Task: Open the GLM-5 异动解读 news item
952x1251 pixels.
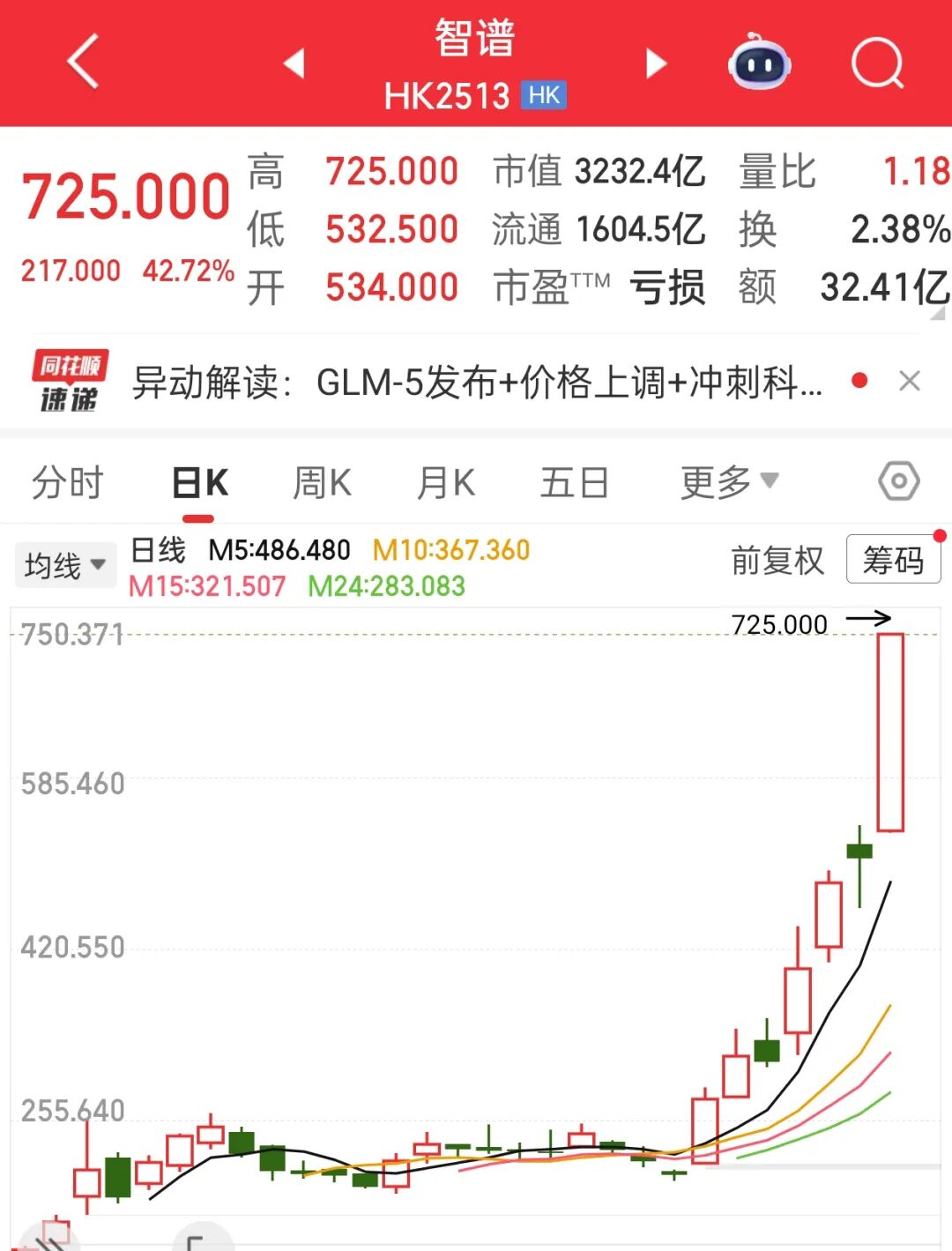Action: coord(476,381)
